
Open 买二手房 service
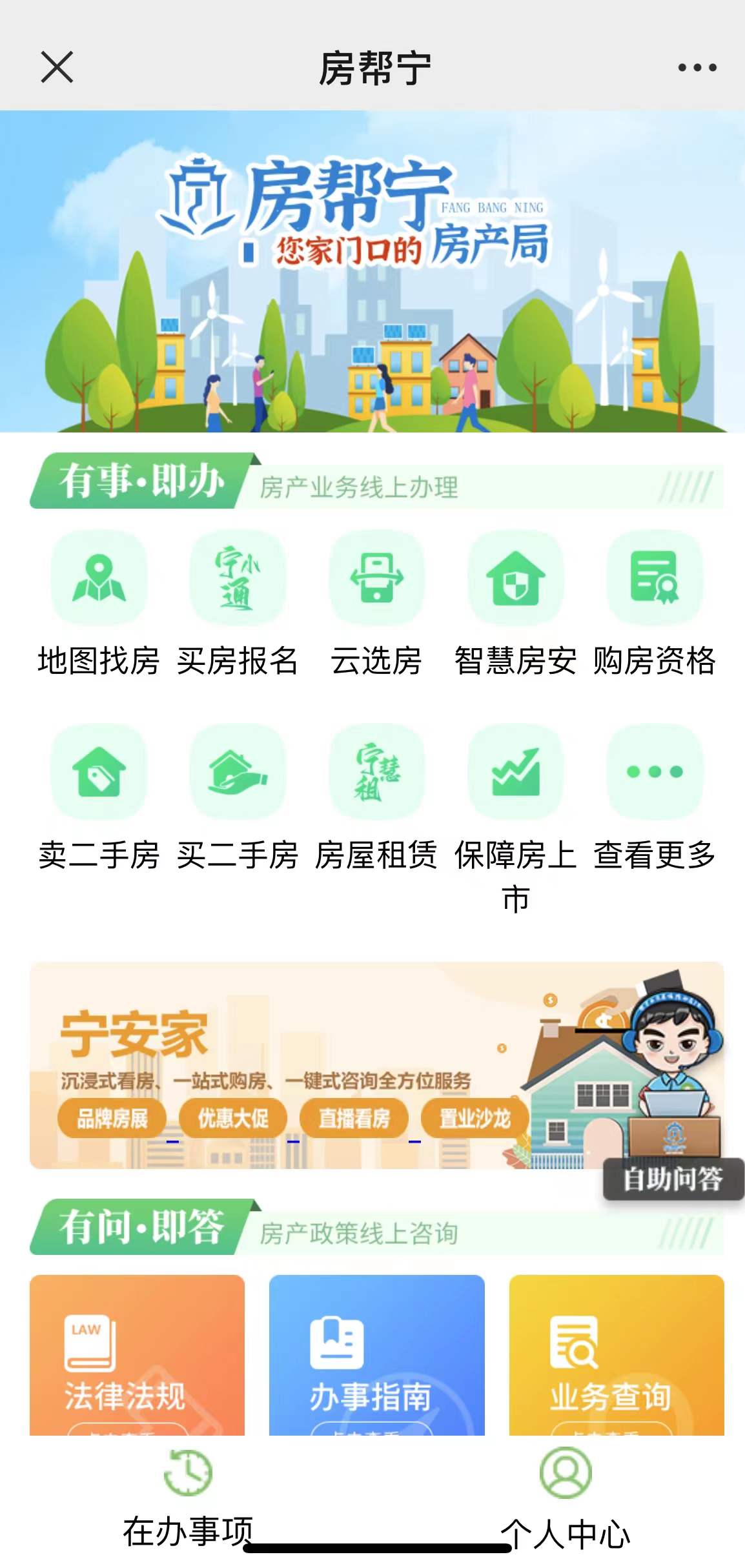pyautogui.click(x=238, y=771)
